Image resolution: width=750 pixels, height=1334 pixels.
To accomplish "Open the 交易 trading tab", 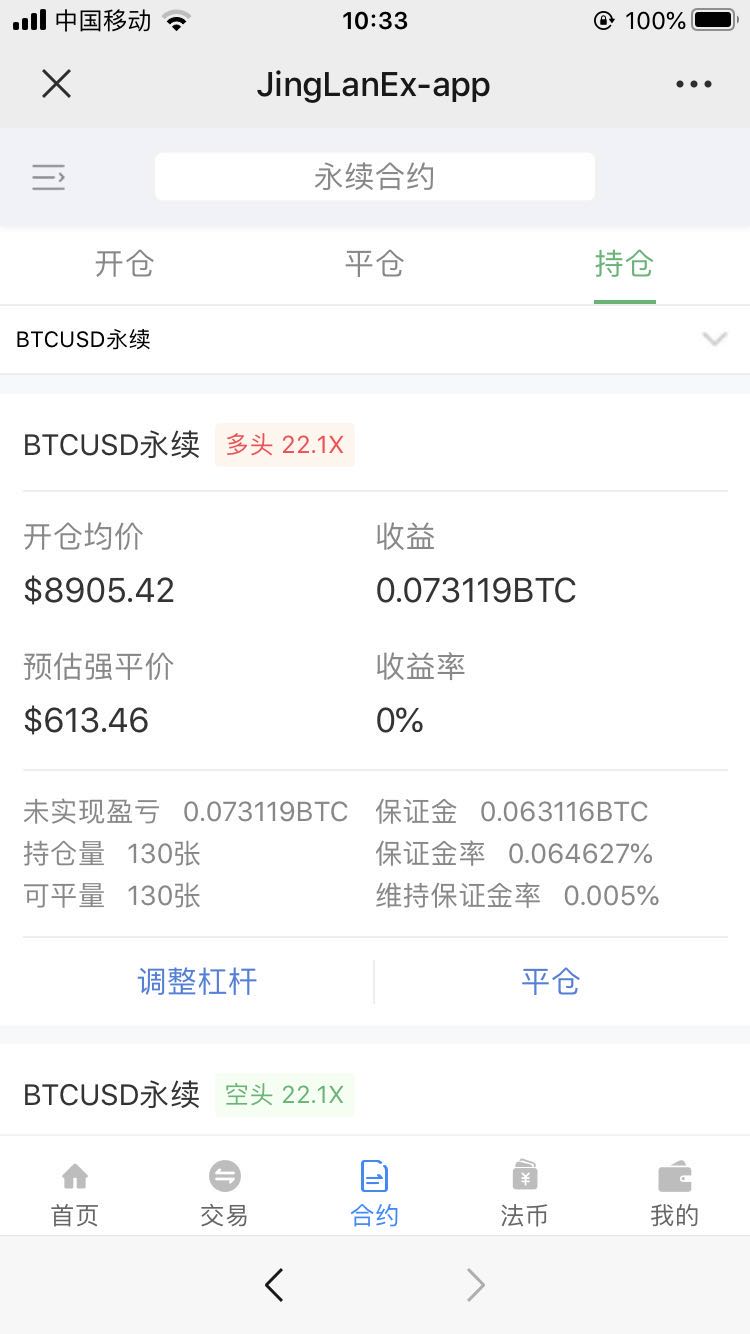I will [224, 1194].
